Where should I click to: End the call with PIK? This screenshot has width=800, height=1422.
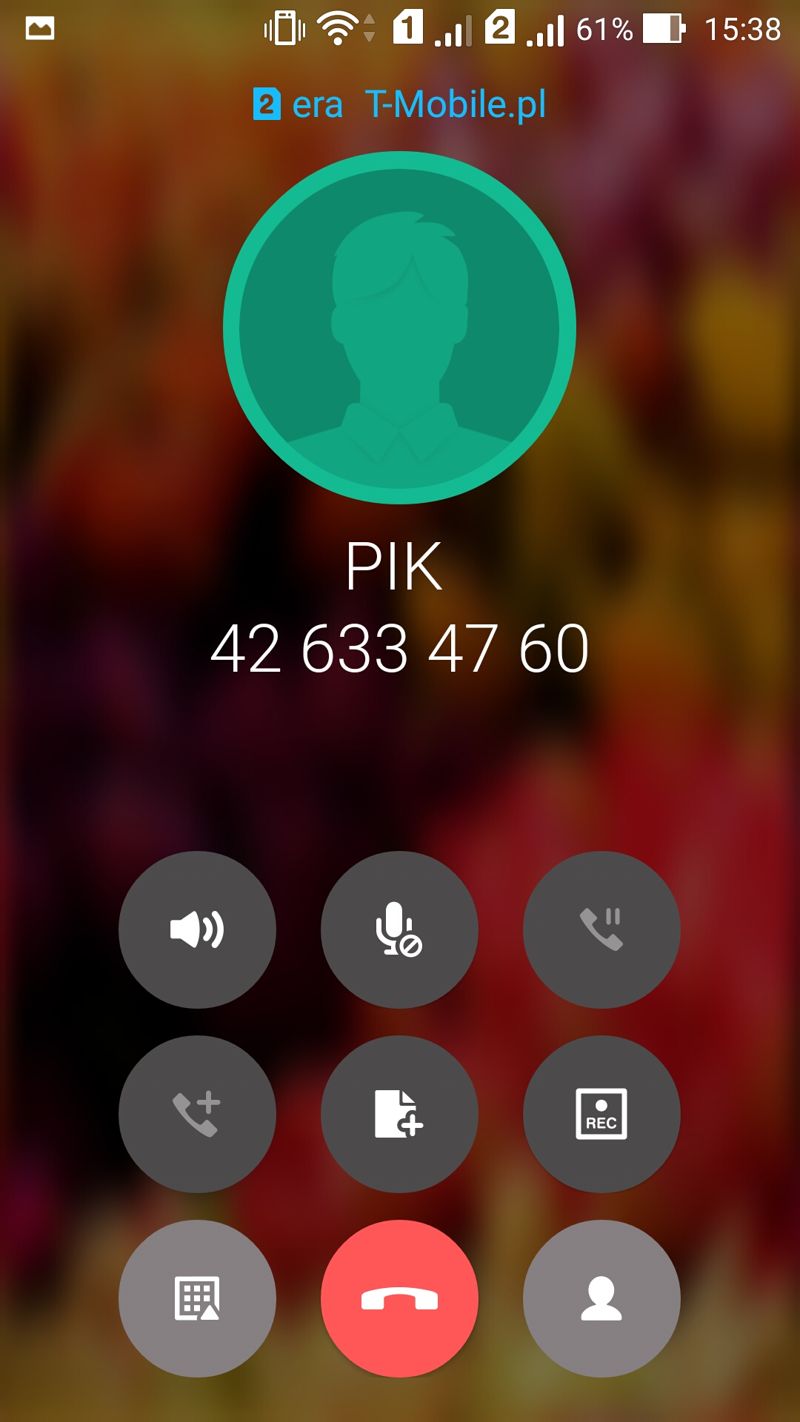(x=399, y=1299)
